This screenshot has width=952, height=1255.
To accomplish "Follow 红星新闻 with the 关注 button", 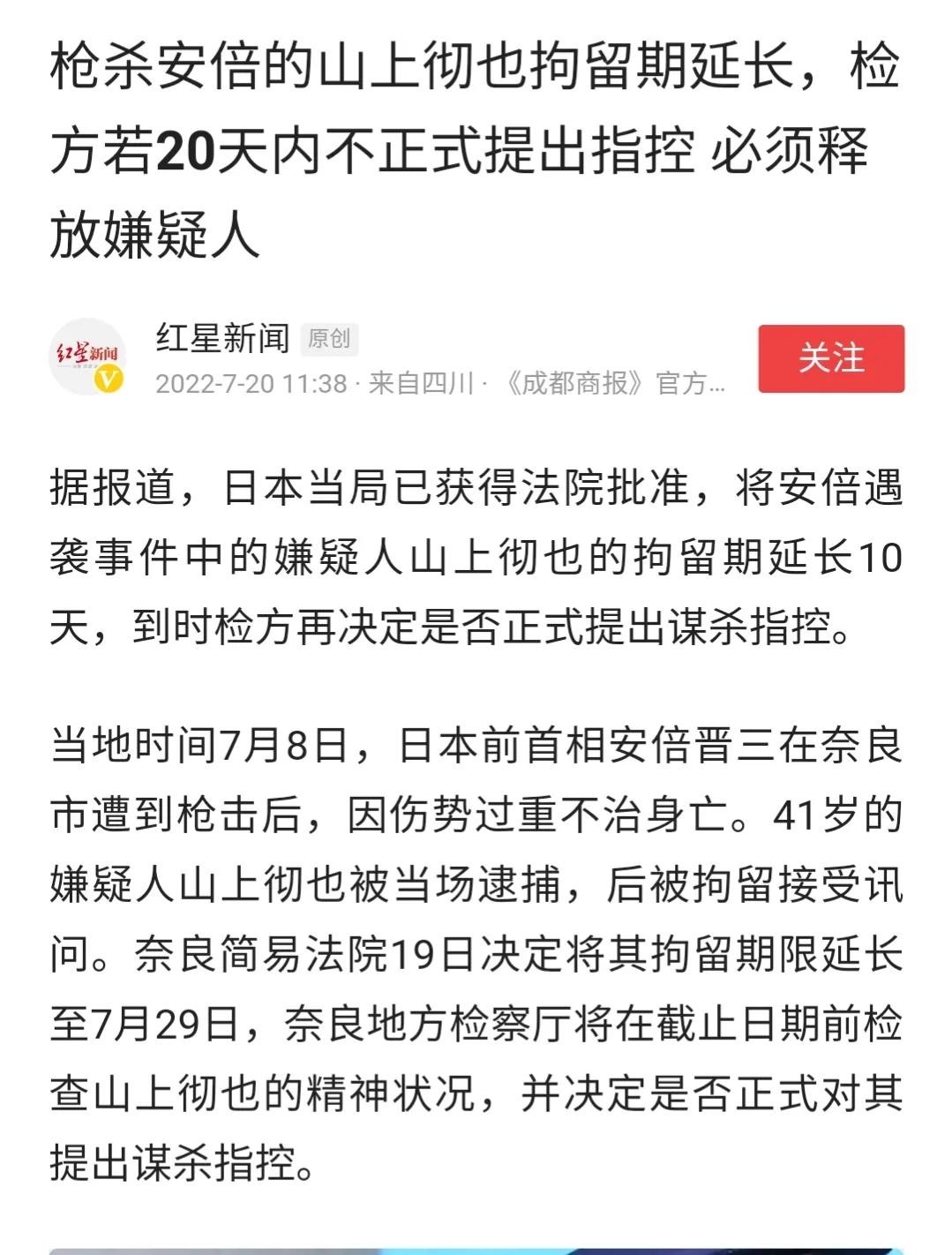I will point(830,358).
